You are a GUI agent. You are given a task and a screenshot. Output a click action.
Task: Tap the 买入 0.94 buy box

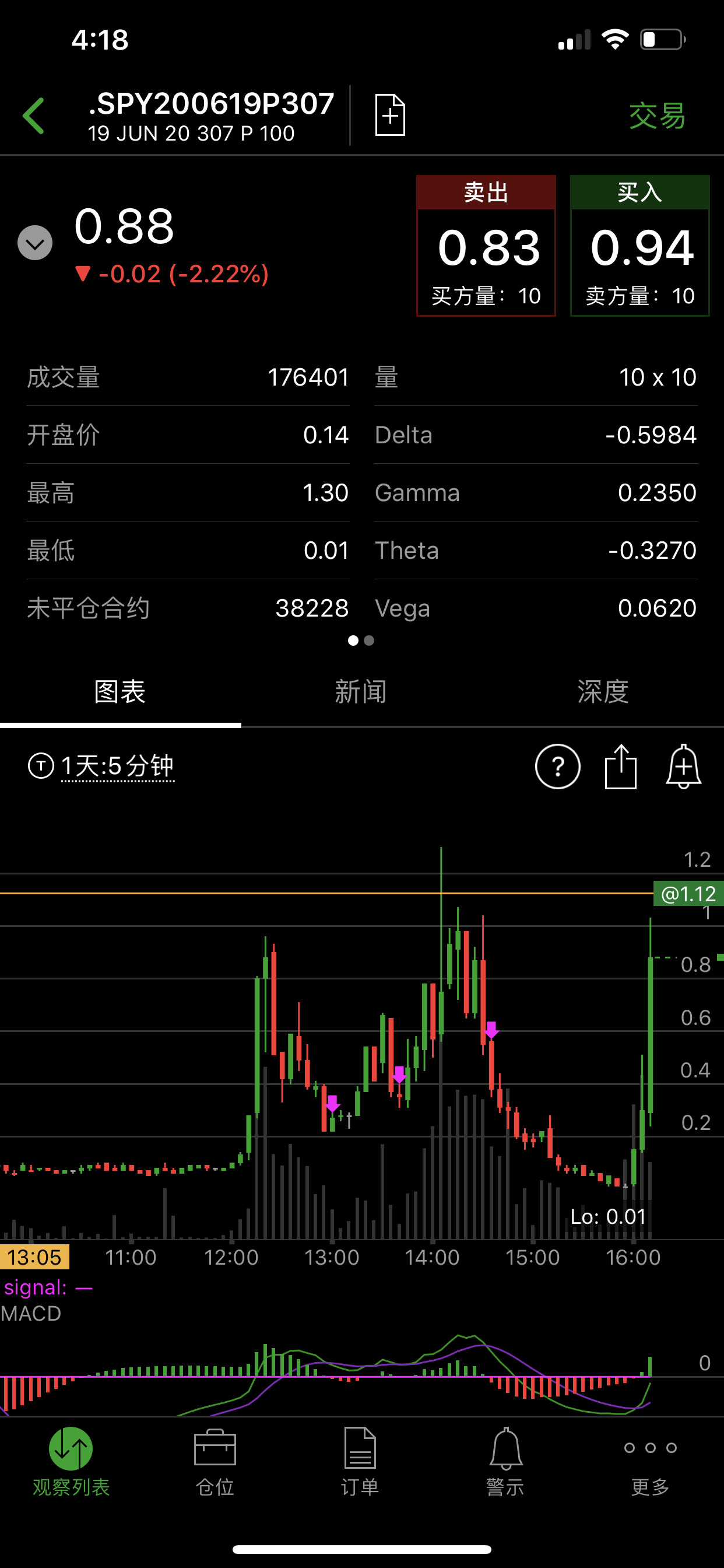(x=639, y=246)
